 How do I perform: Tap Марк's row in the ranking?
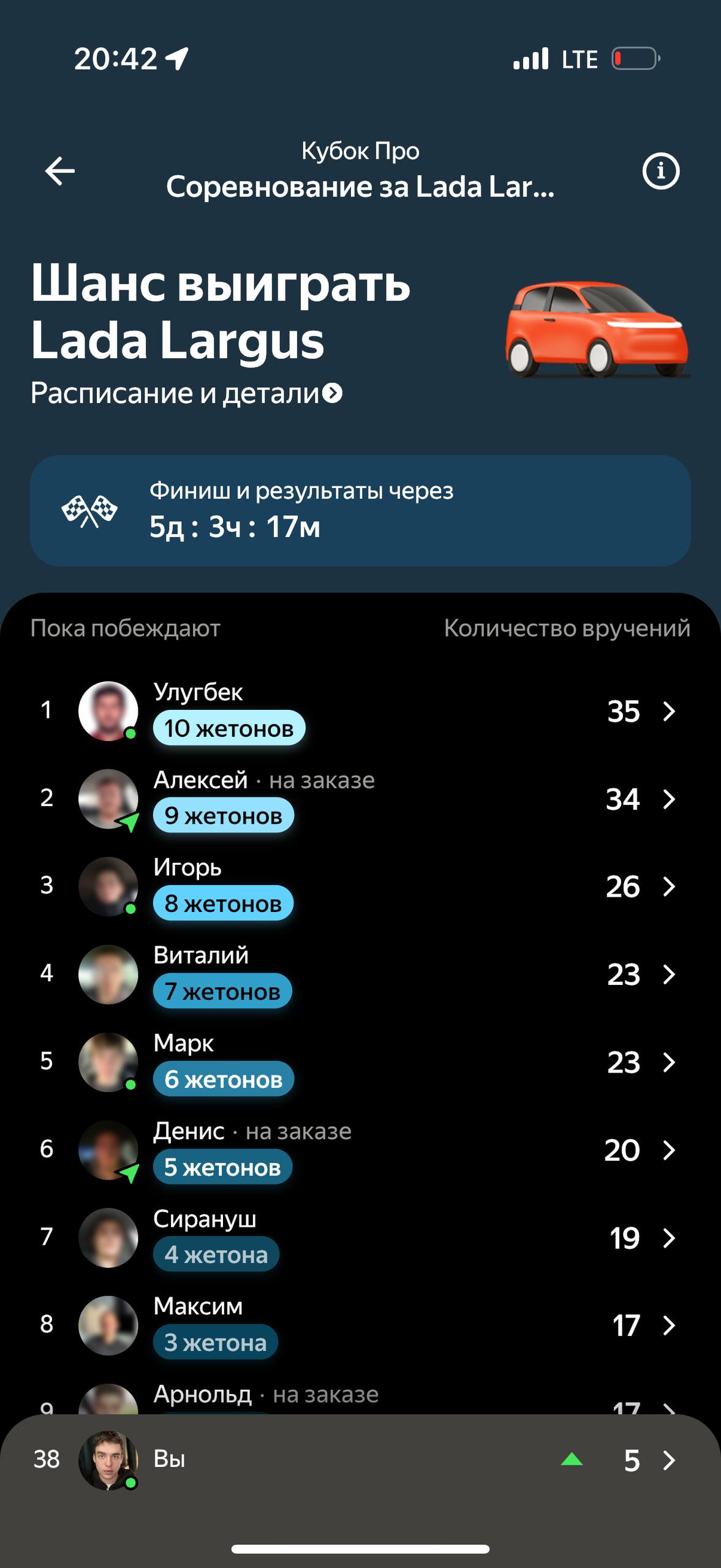tap(360, 1062)
